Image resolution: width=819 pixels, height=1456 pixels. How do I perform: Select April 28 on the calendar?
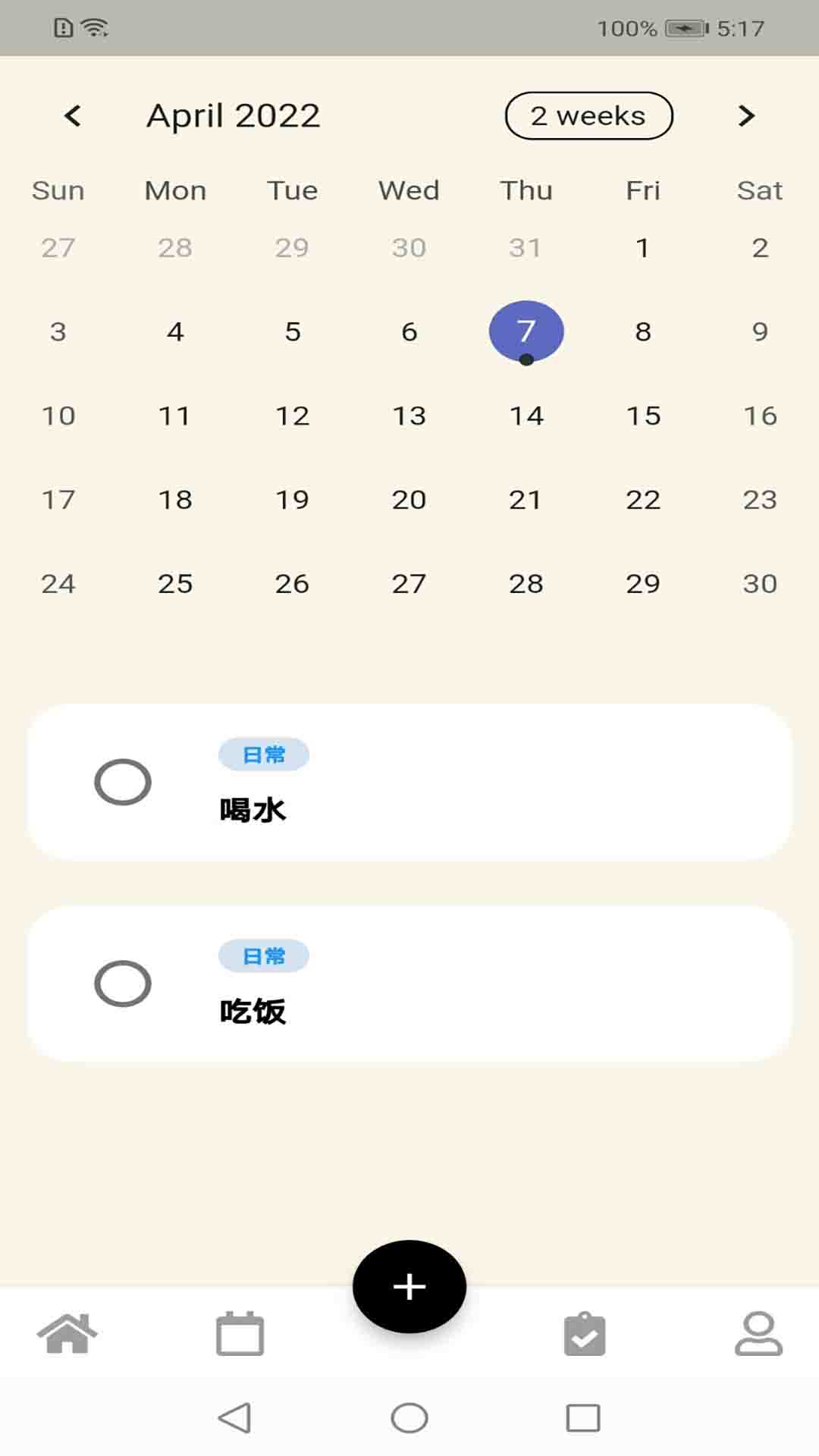point(526,584)
